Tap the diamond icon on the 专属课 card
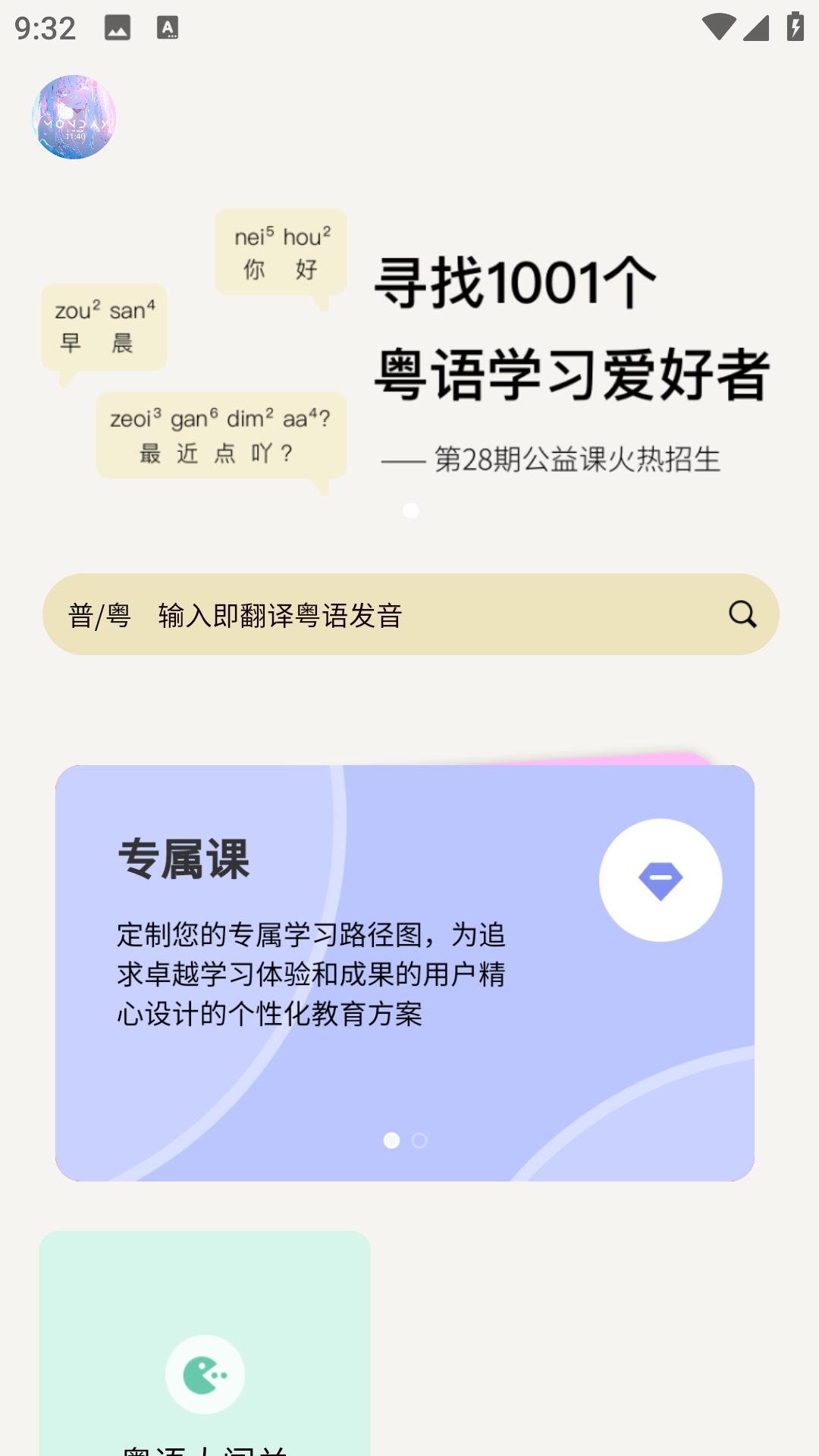This screenshot has height=1456, width=819. [x=661, y=878]
